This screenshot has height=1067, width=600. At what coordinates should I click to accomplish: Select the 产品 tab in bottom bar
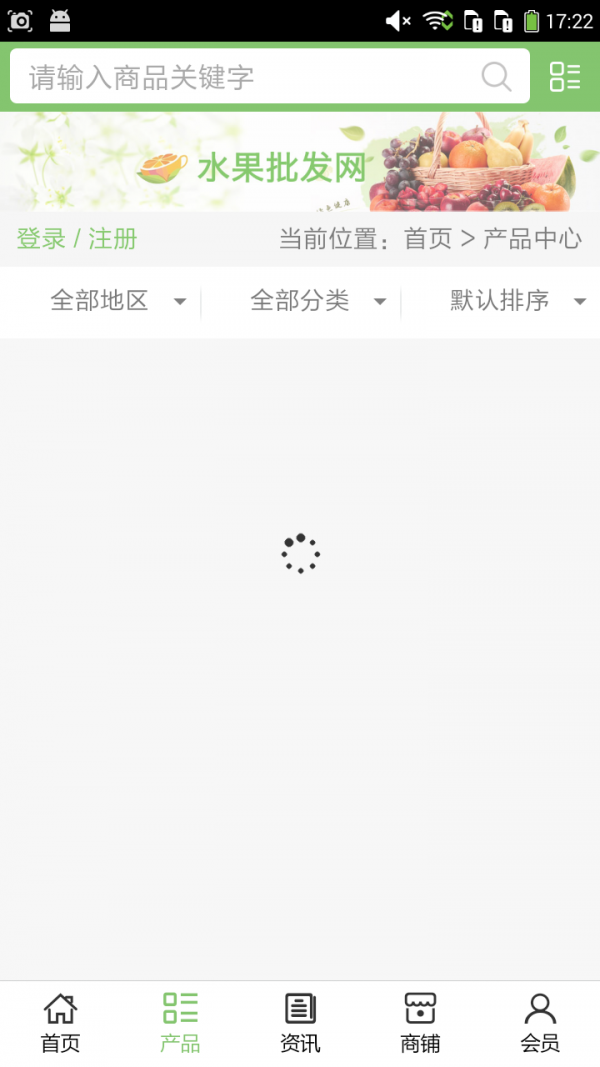pyautogui.click(x=180, y=1022)
